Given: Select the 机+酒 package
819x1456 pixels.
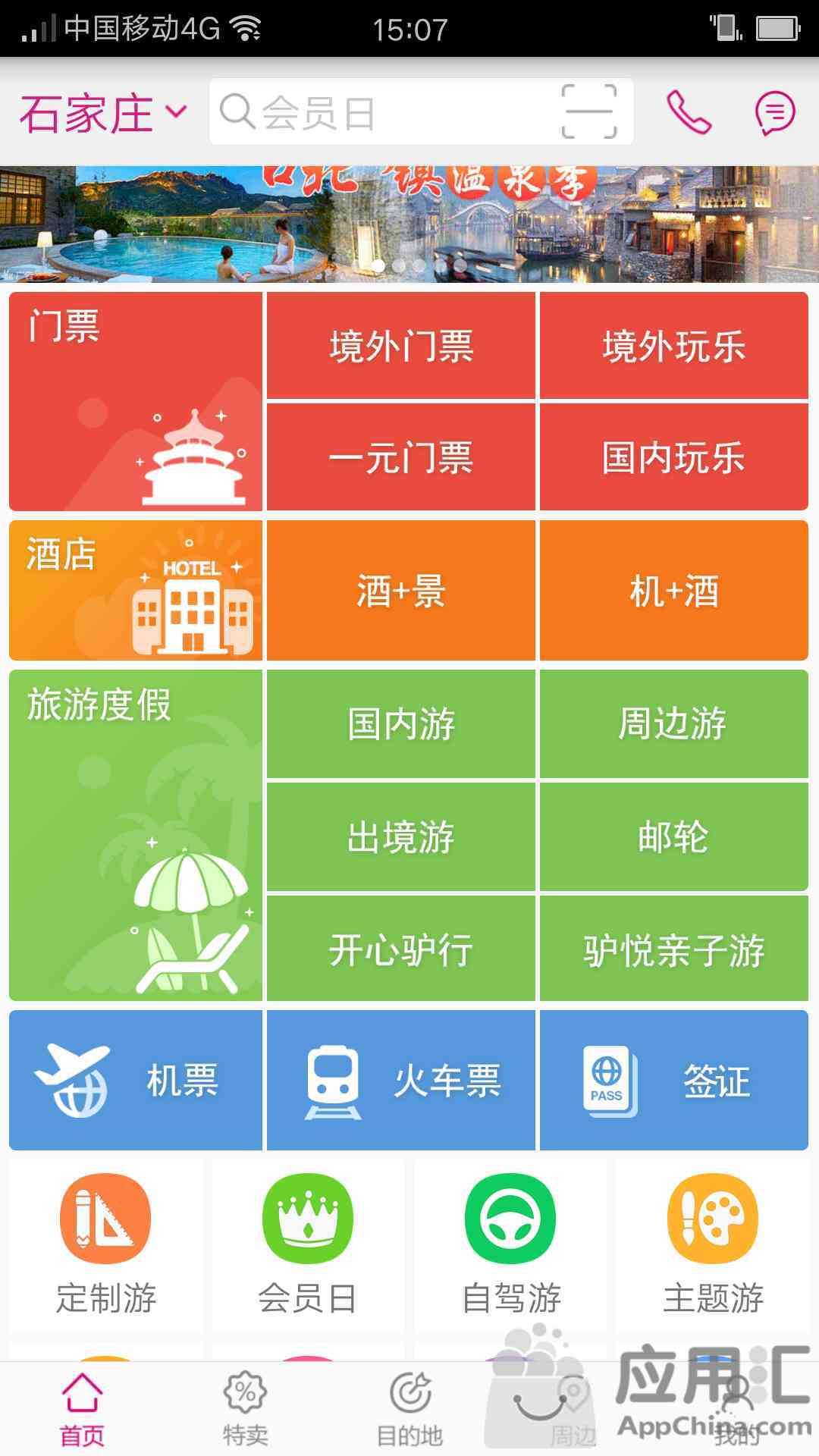Looking at the screenshot, I should coord(674,590).
